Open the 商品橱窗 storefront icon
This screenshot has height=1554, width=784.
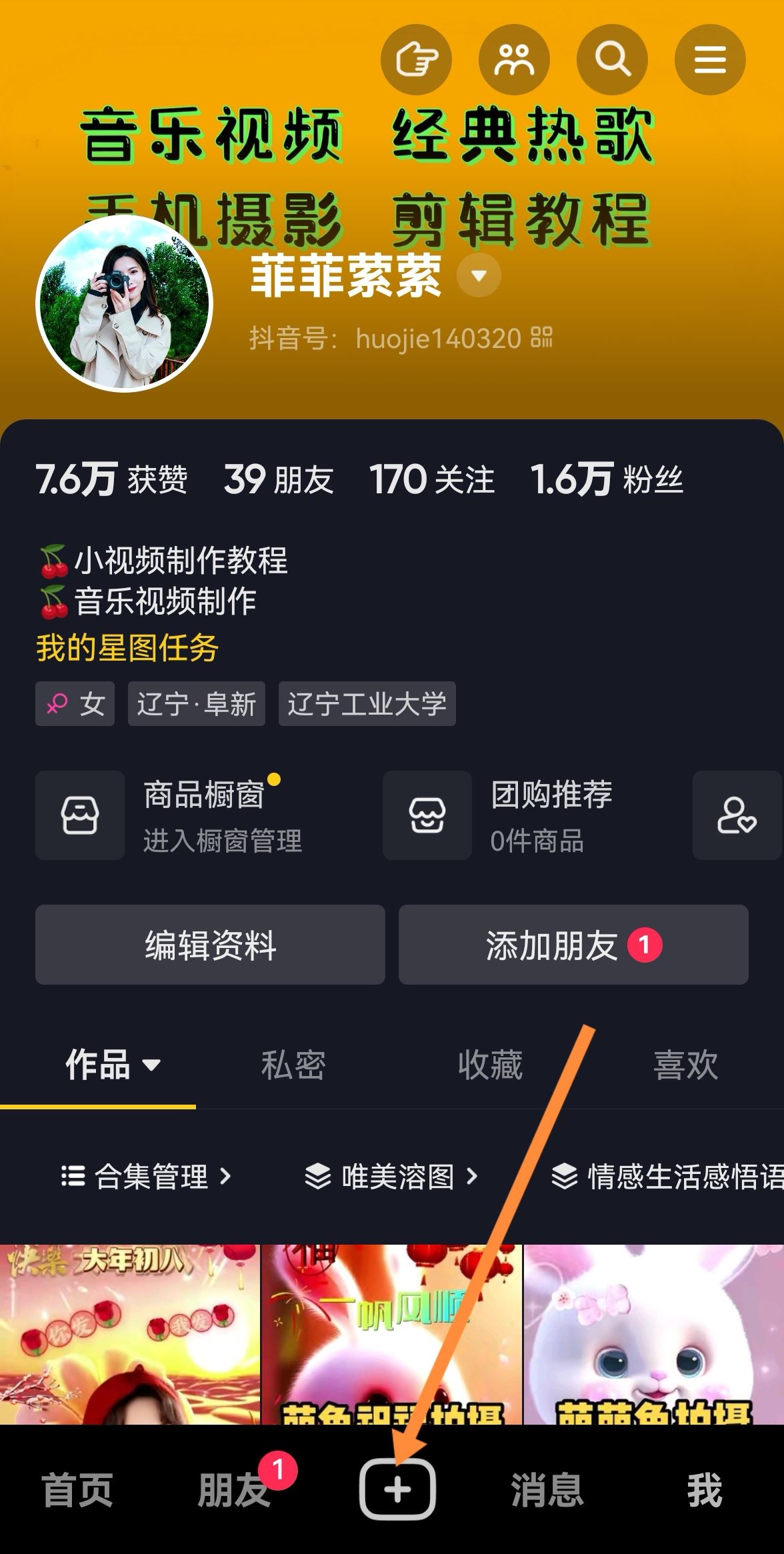80,815
